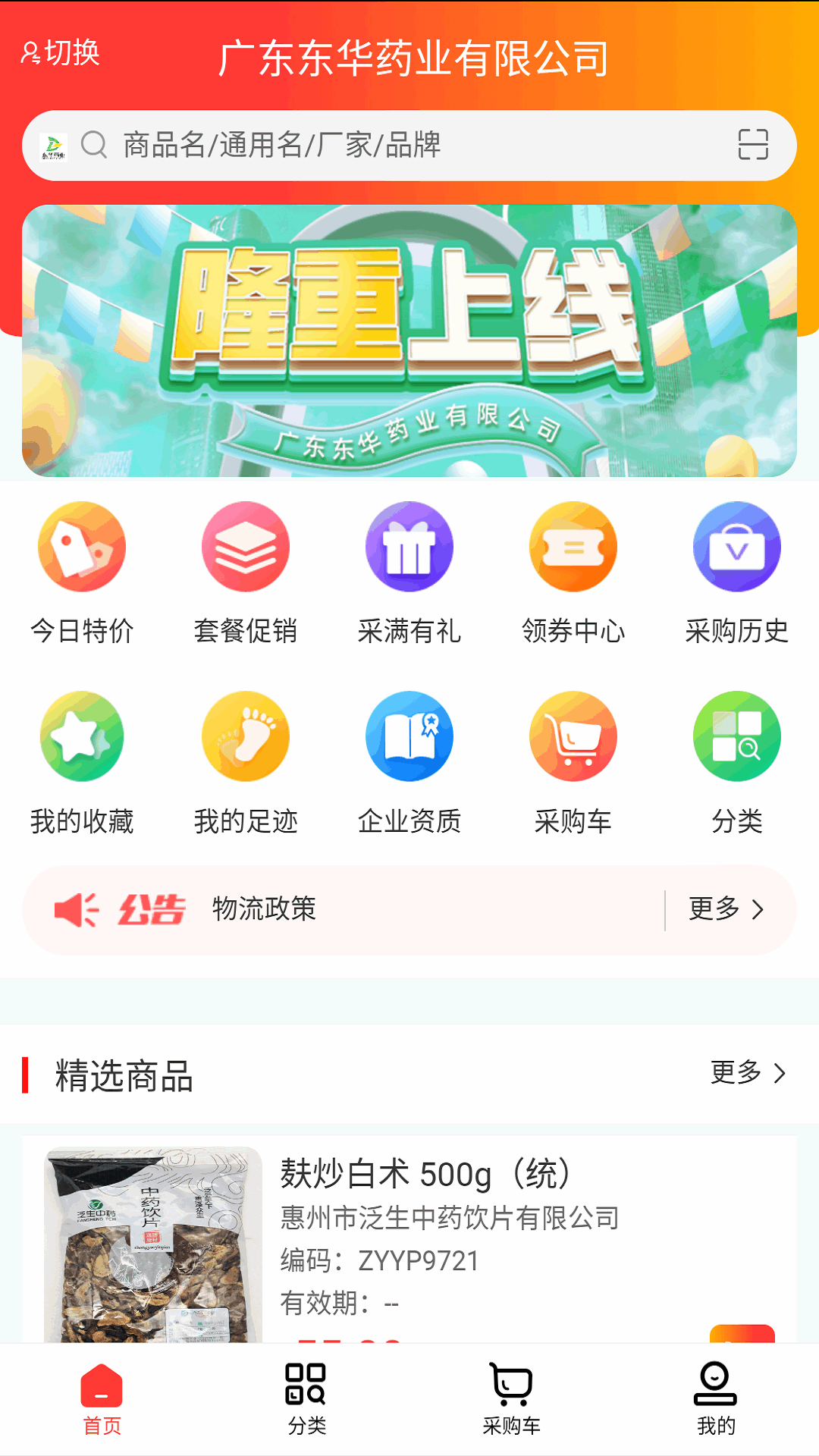View 企业资质 (Enterprise Qualifications)
This screenshot has width=819, height=1456.
coord(409,762)
